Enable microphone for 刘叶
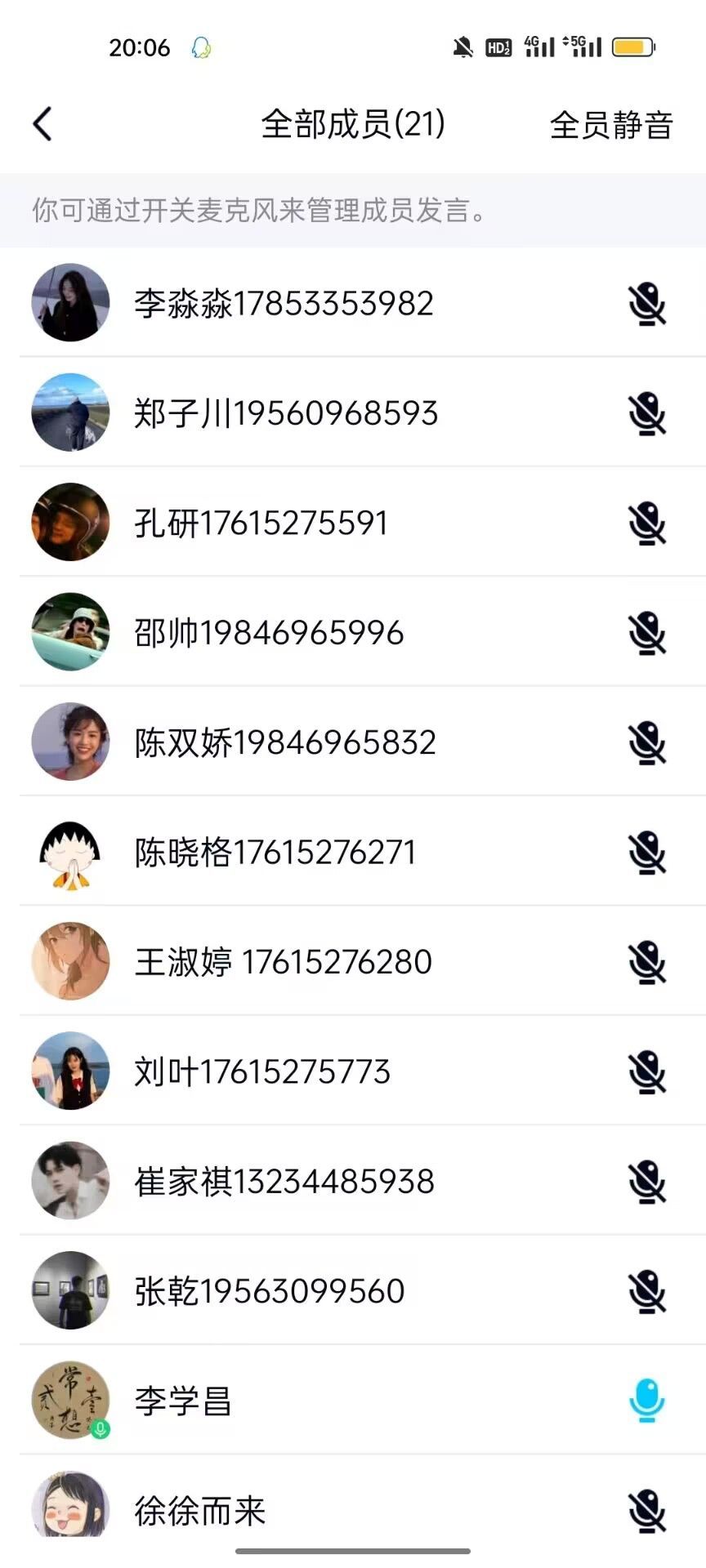706x1568 pixels. point(647,1071)
